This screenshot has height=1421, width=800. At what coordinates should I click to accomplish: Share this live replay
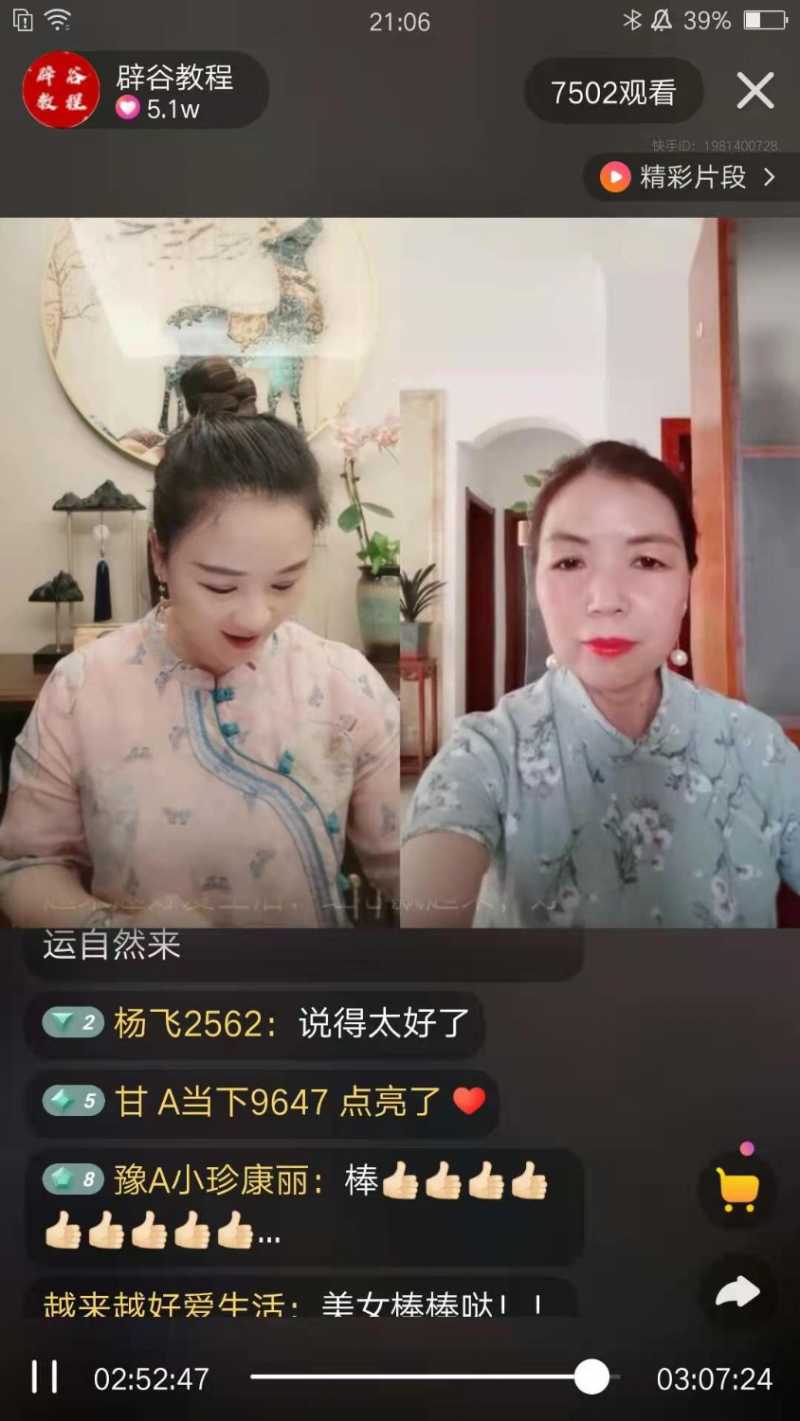738,1293
